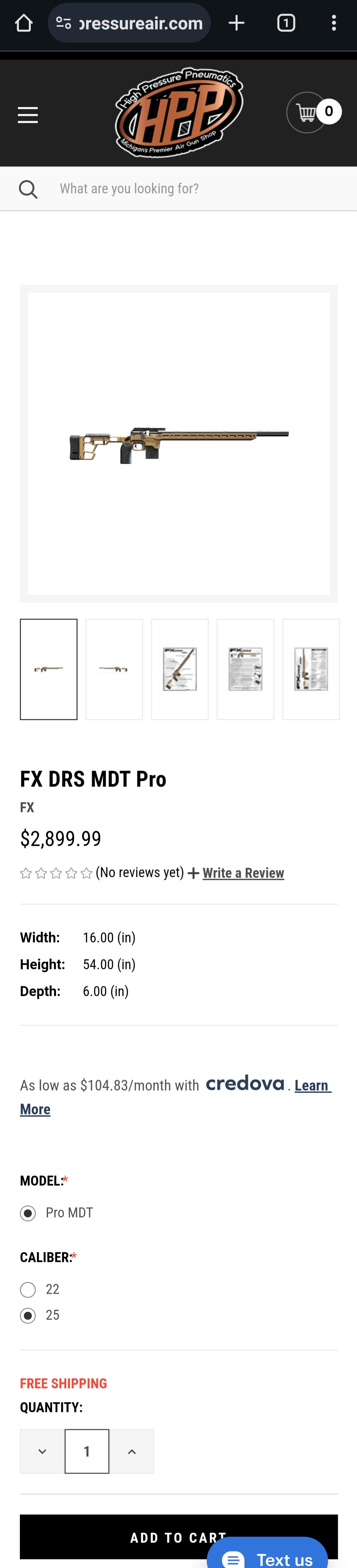View the fourth product thumbnail
357x1568 pixels.
click(x=246, y=669)
